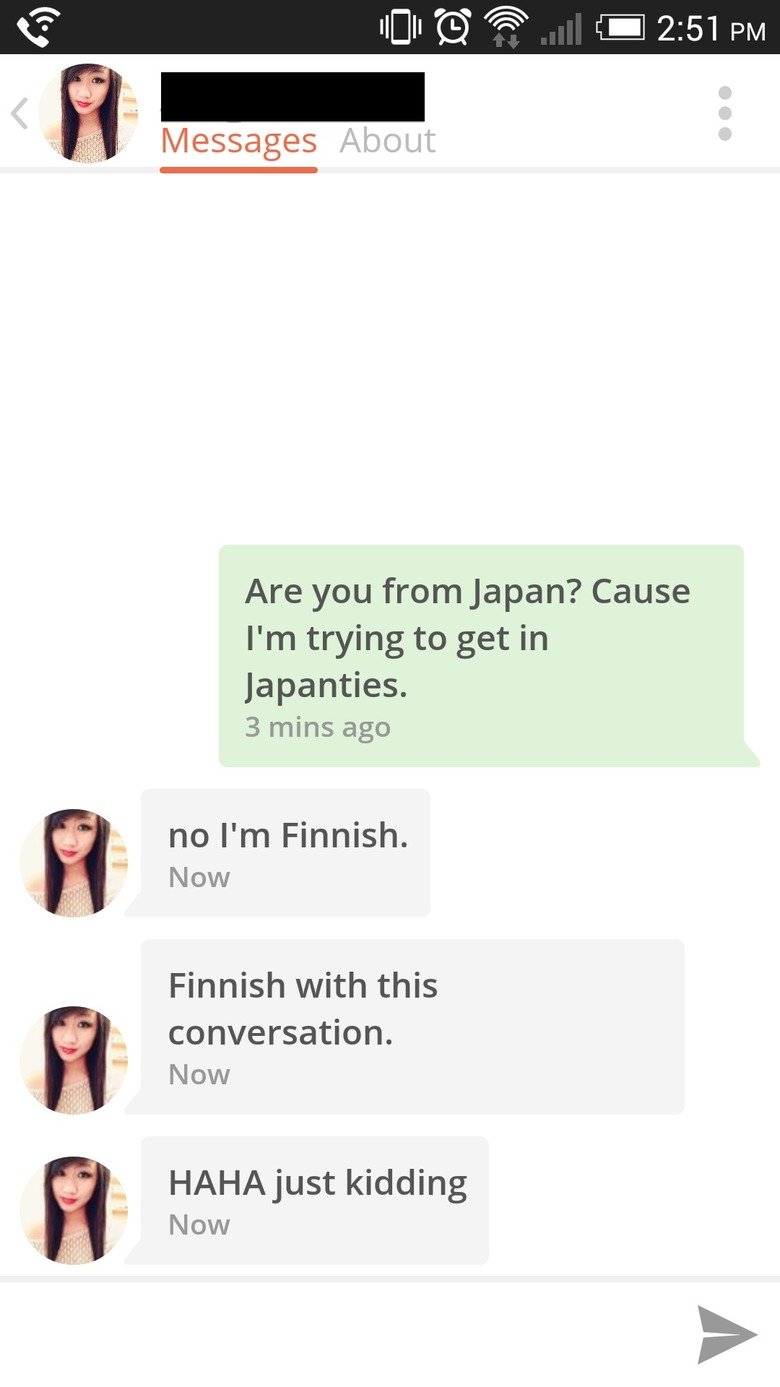Tap the battery indicator in status bar
This screenshot has height=1387, width=780.
(621, 27)
